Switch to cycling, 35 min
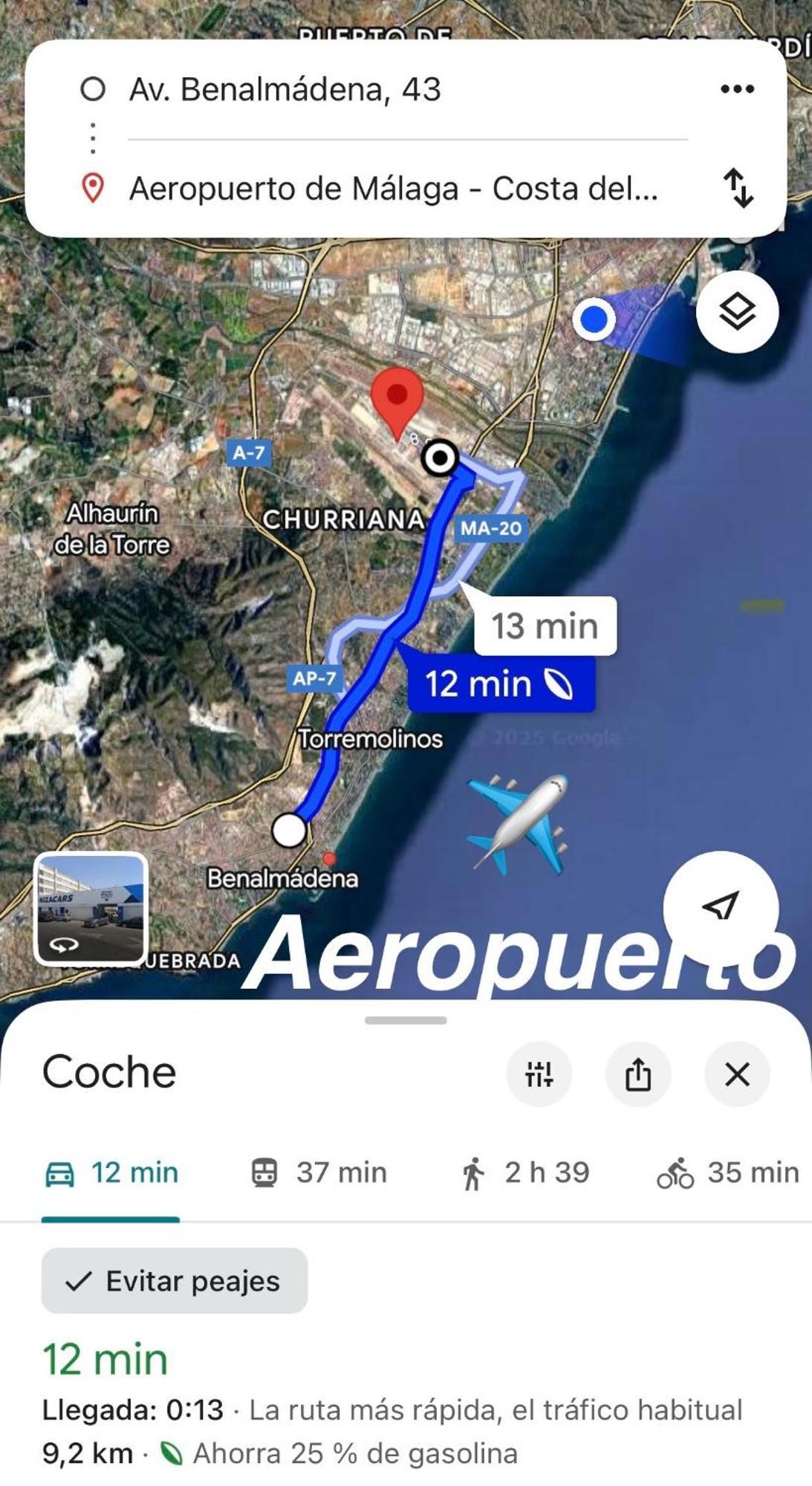Screen dimensions: 812x1486 pos(727,1173)
